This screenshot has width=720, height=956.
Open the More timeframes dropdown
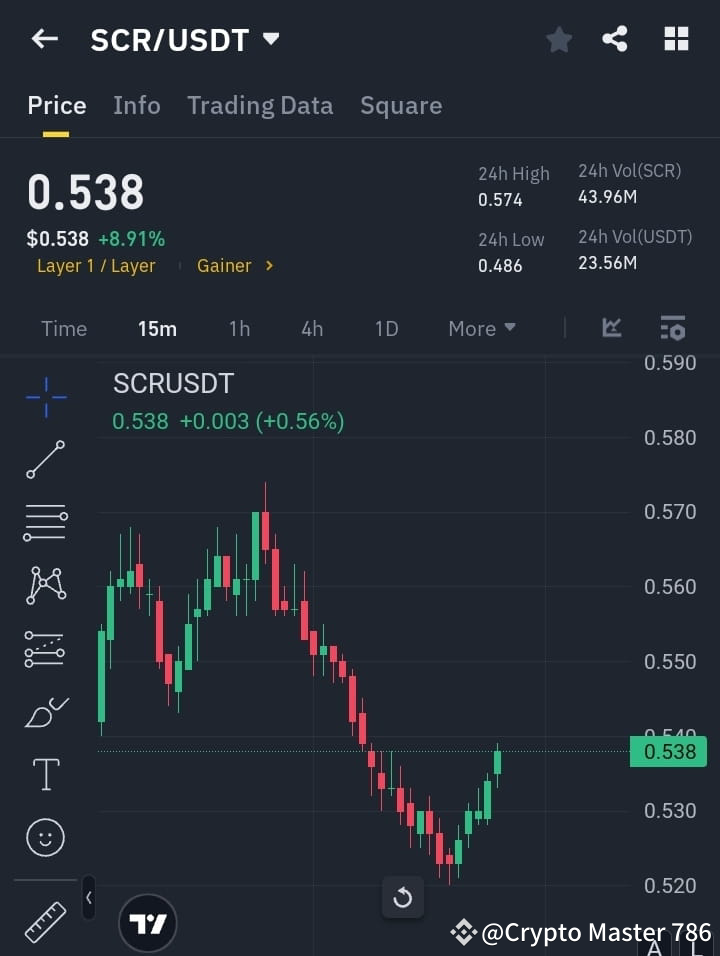[x=481, y=328]
